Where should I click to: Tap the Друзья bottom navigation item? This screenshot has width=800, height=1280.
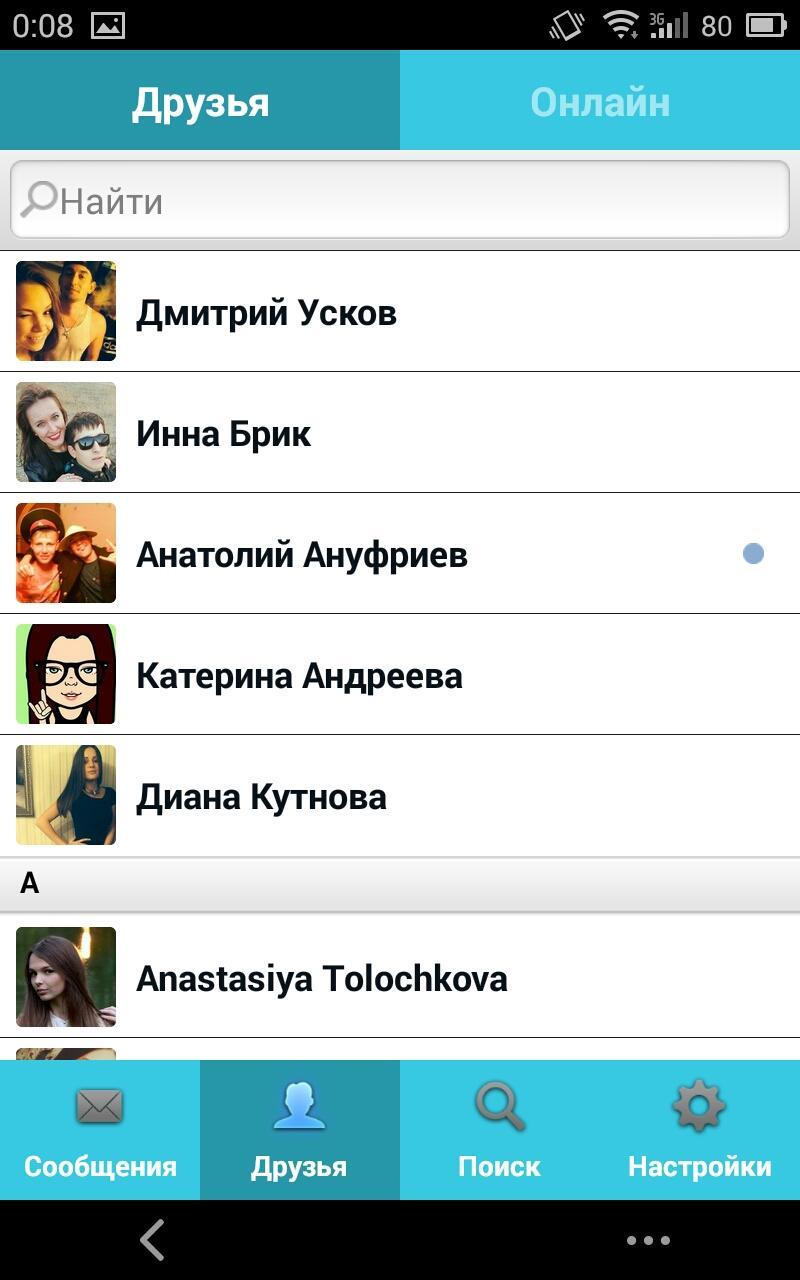[299, 1130]
